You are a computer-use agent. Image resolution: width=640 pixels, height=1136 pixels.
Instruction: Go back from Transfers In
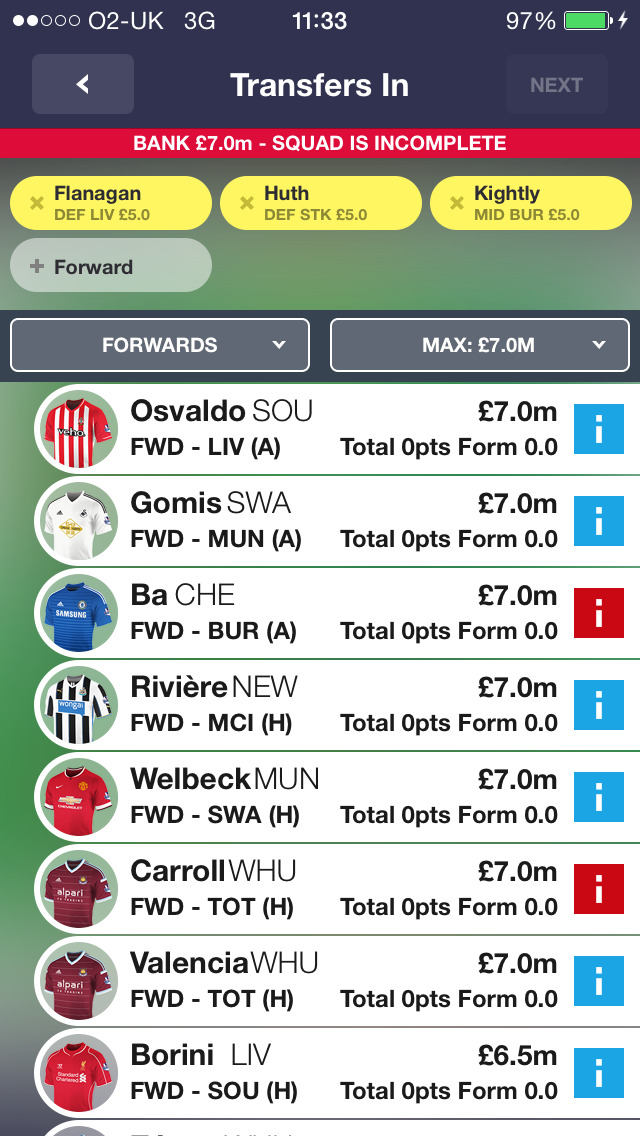point(83,85)
